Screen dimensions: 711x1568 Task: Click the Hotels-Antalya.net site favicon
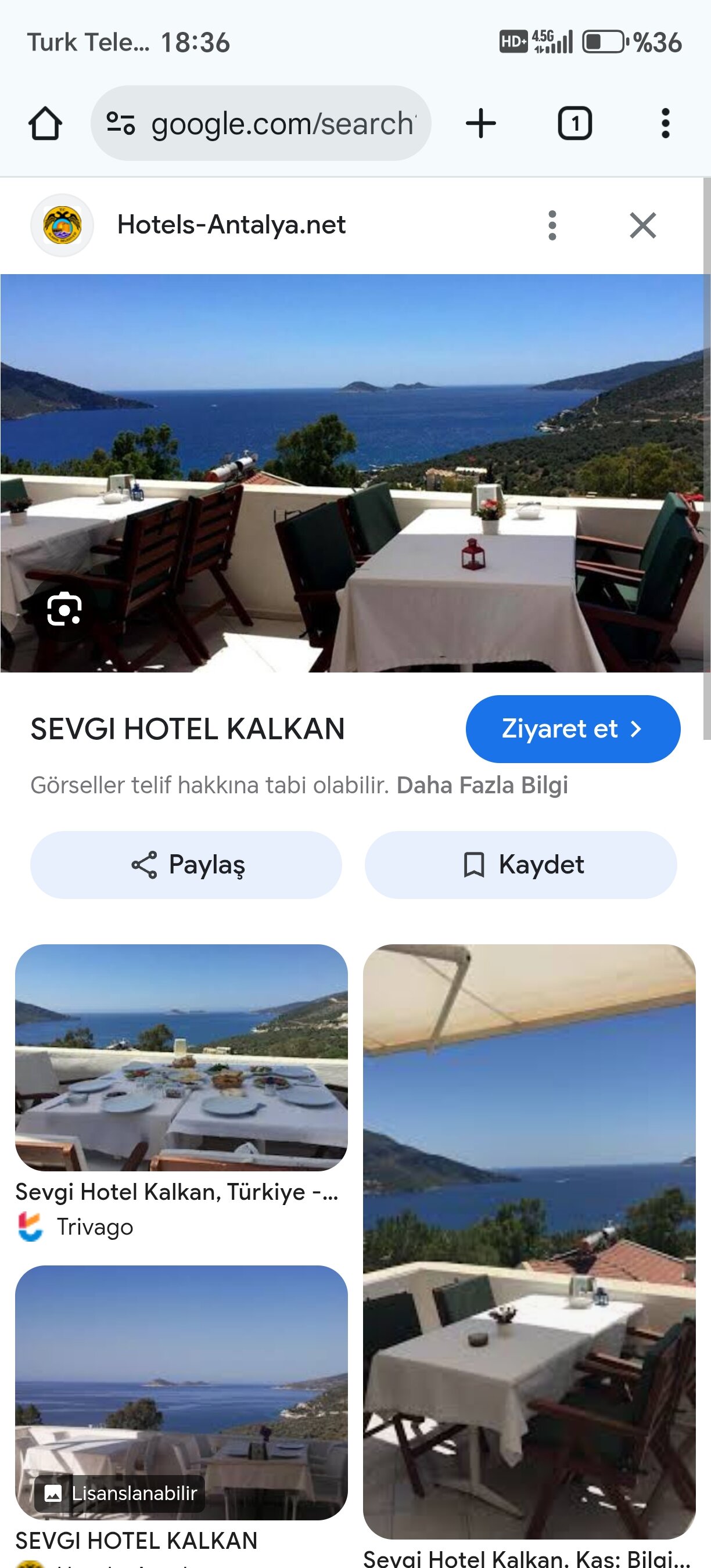click(63, 225)
